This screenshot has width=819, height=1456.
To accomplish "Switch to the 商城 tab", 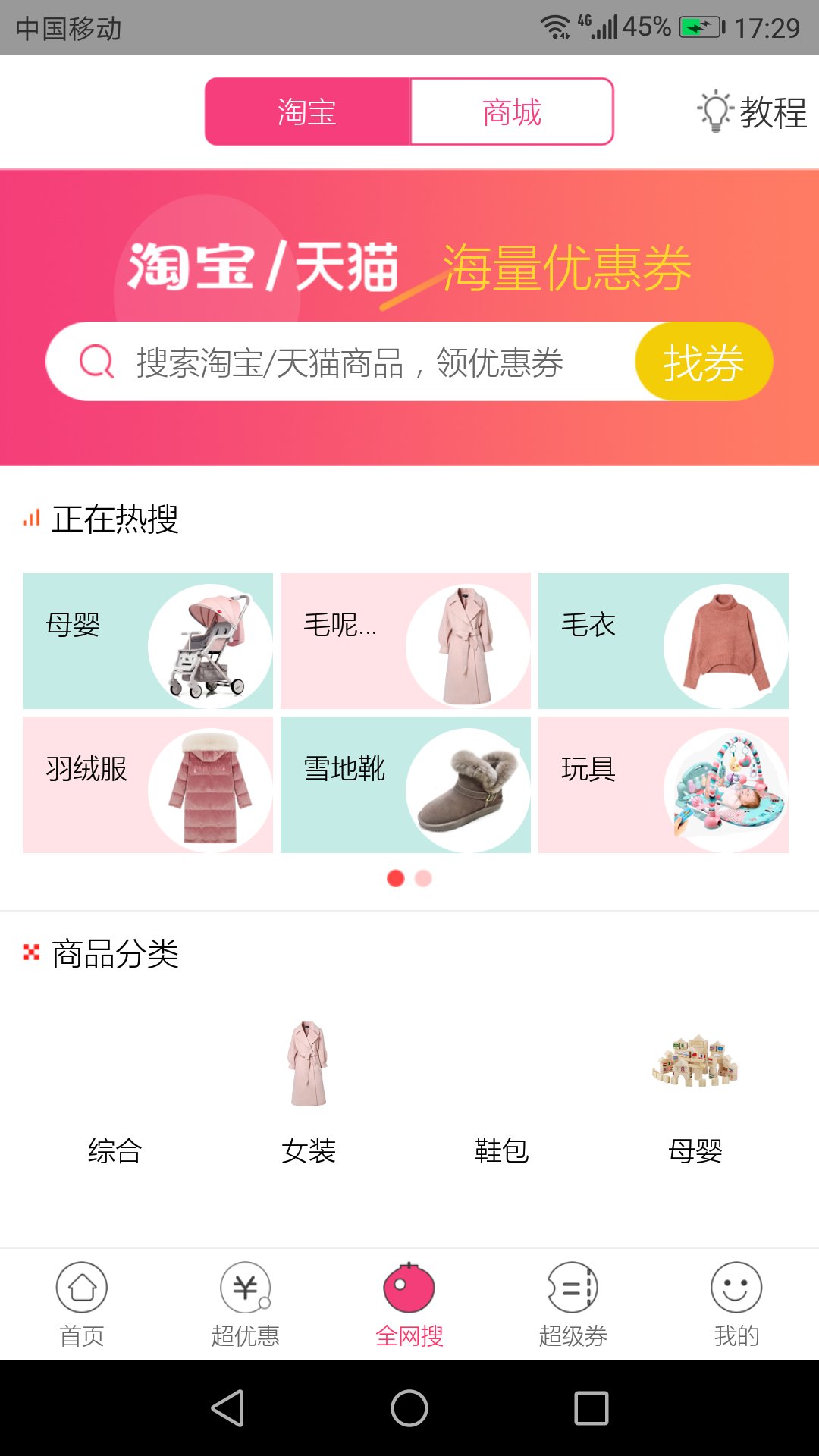I will tap(512, 112).
